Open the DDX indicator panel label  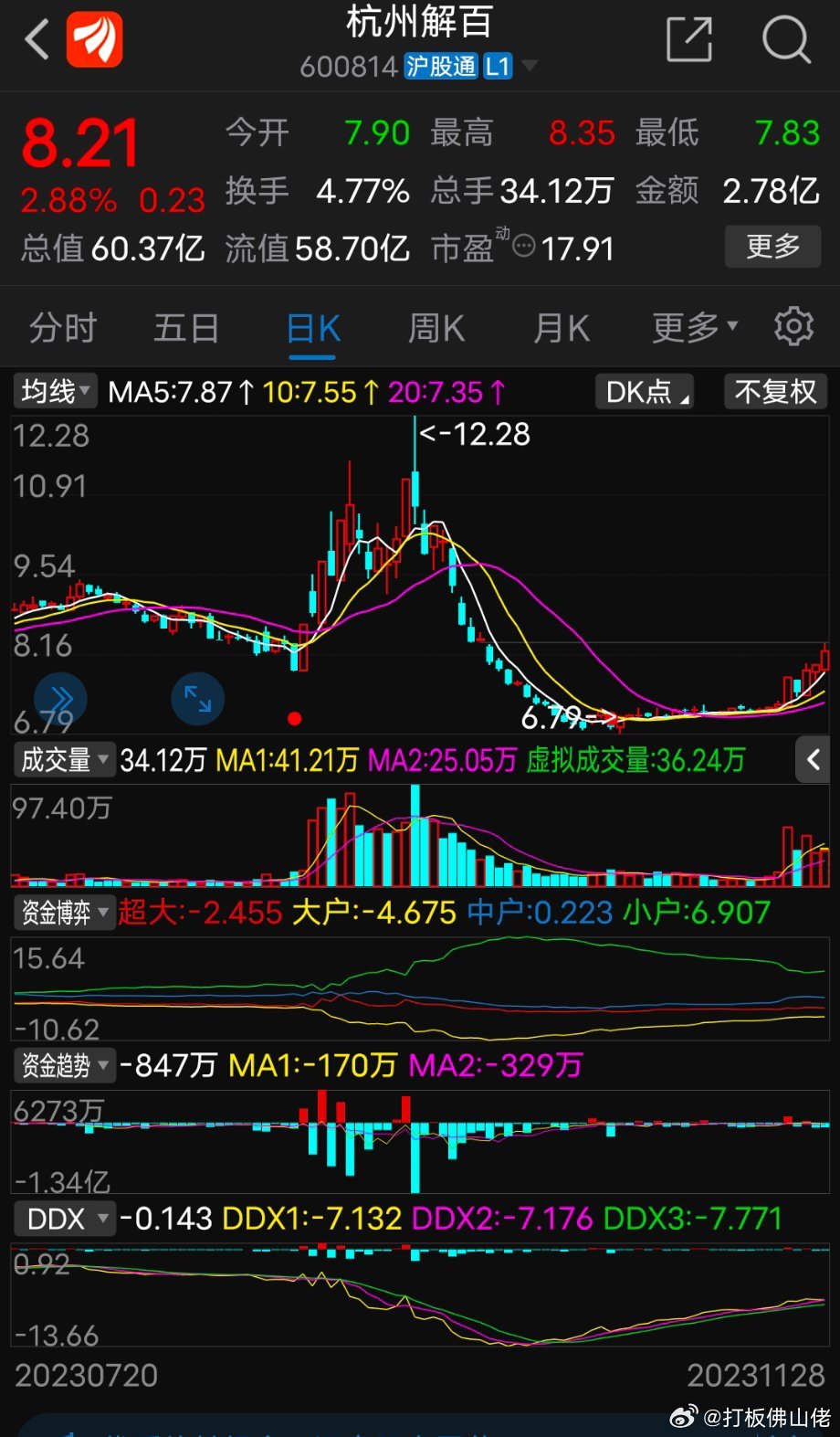coord(65,1219)
